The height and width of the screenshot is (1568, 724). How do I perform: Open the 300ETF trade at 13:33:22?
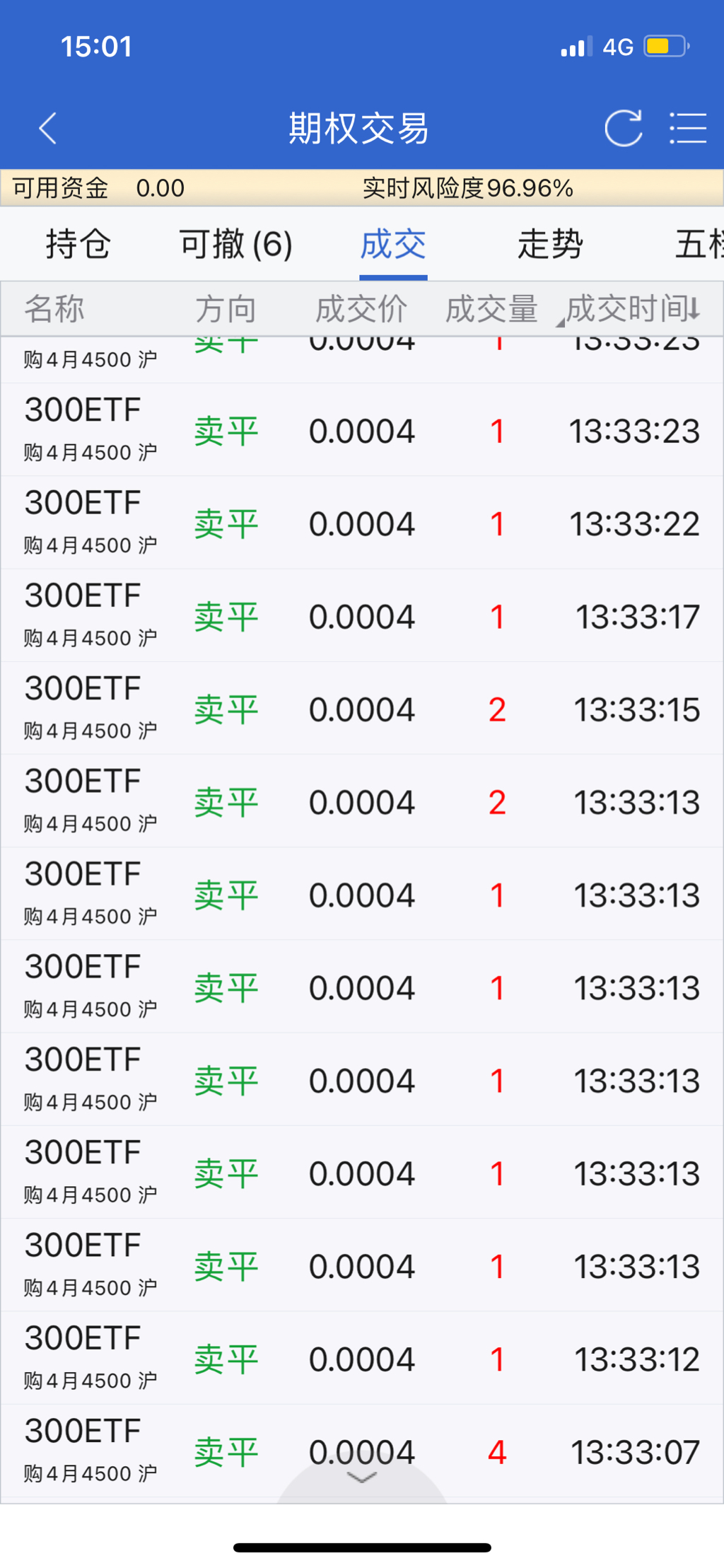click(x=362, y=523)
